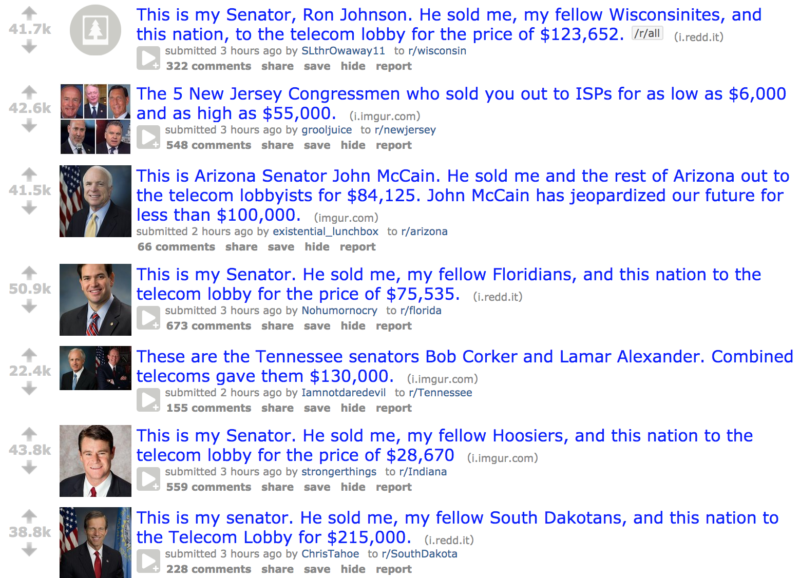Save the Hoosiers senator post
Image resolution: width=800 pixels, height=578 pixels.
317,487
